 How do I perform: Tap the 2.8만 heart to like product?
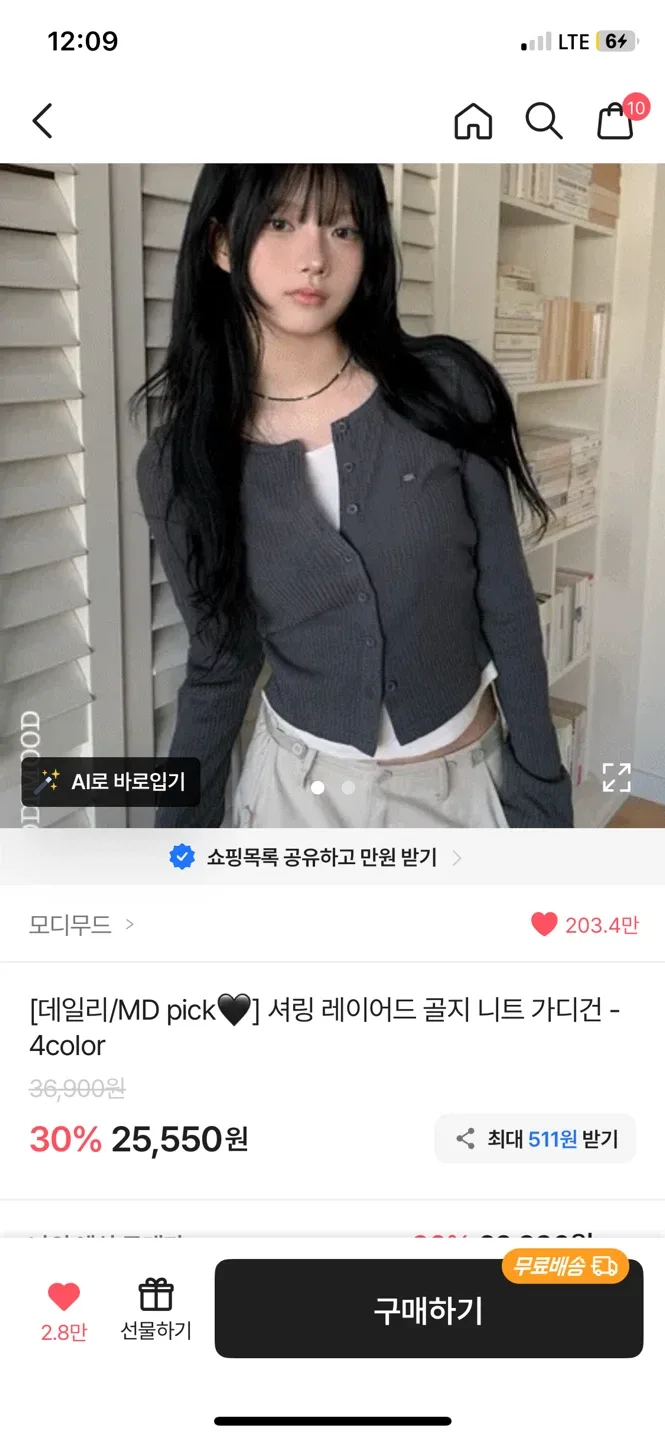[x=64, y=1310]
